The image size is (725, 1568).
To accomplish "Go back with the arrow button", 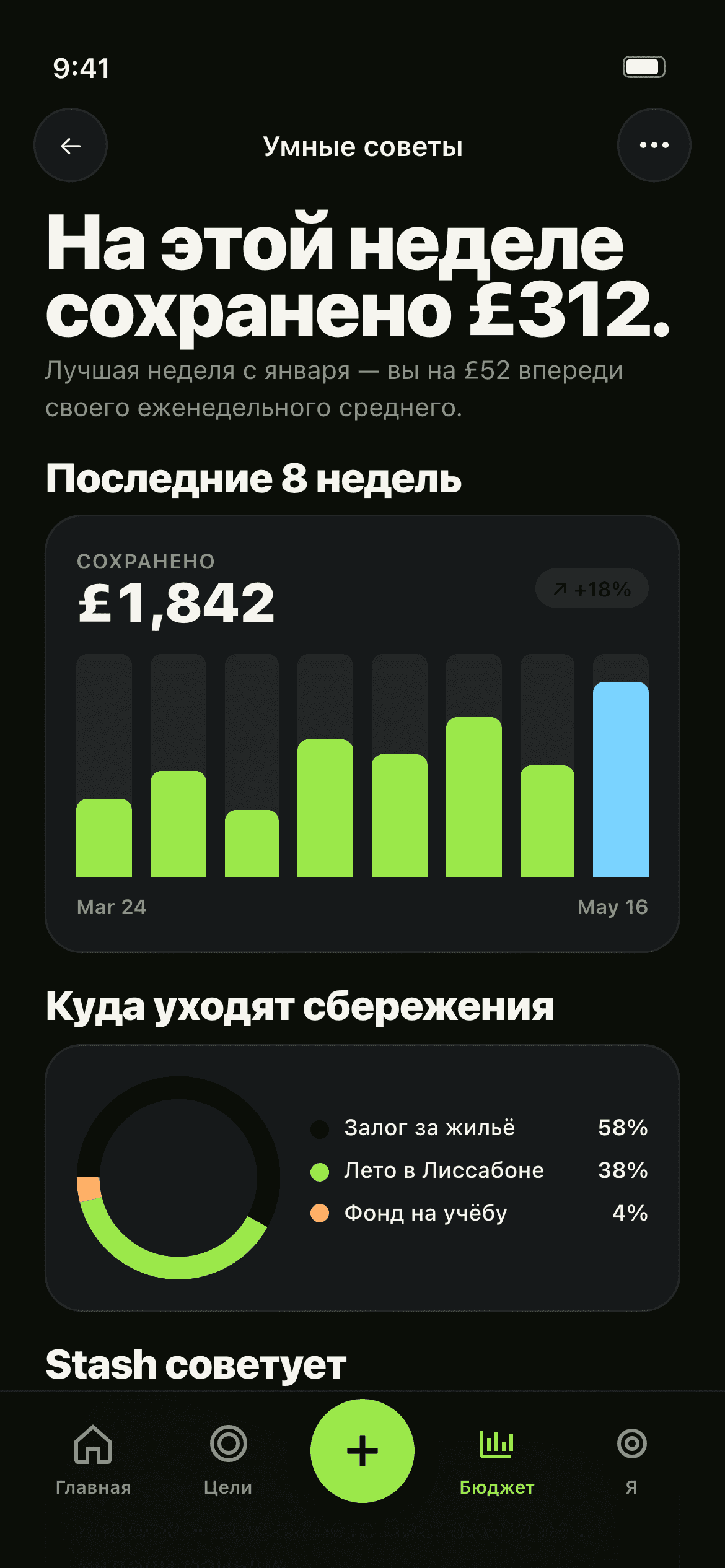I will (71, 146).
